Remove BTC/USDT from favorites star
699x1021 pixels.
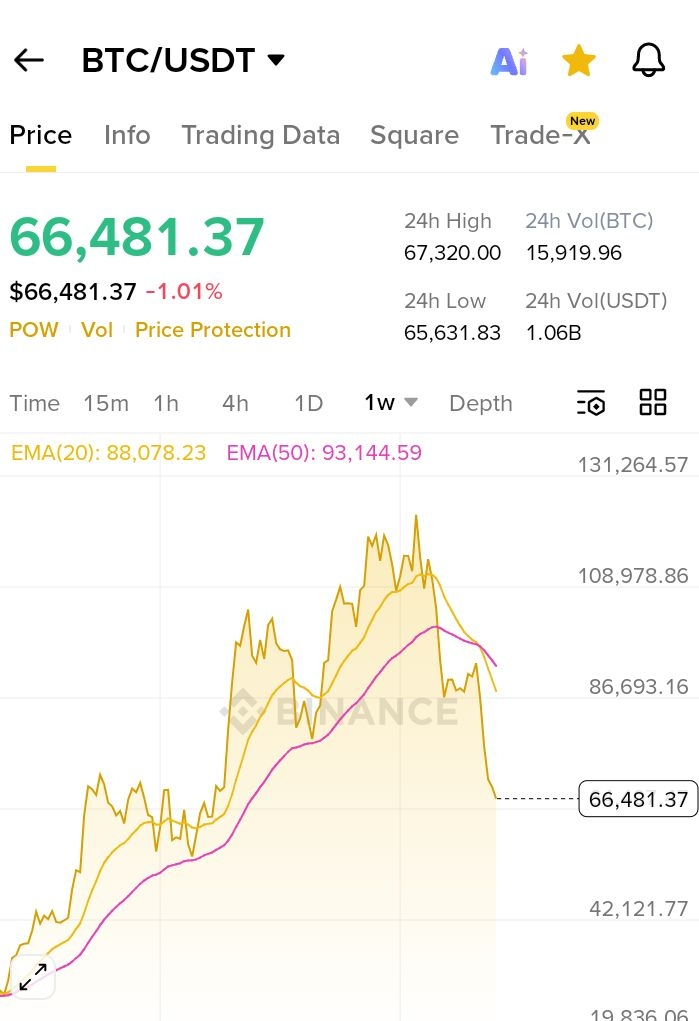coord(579,62)
